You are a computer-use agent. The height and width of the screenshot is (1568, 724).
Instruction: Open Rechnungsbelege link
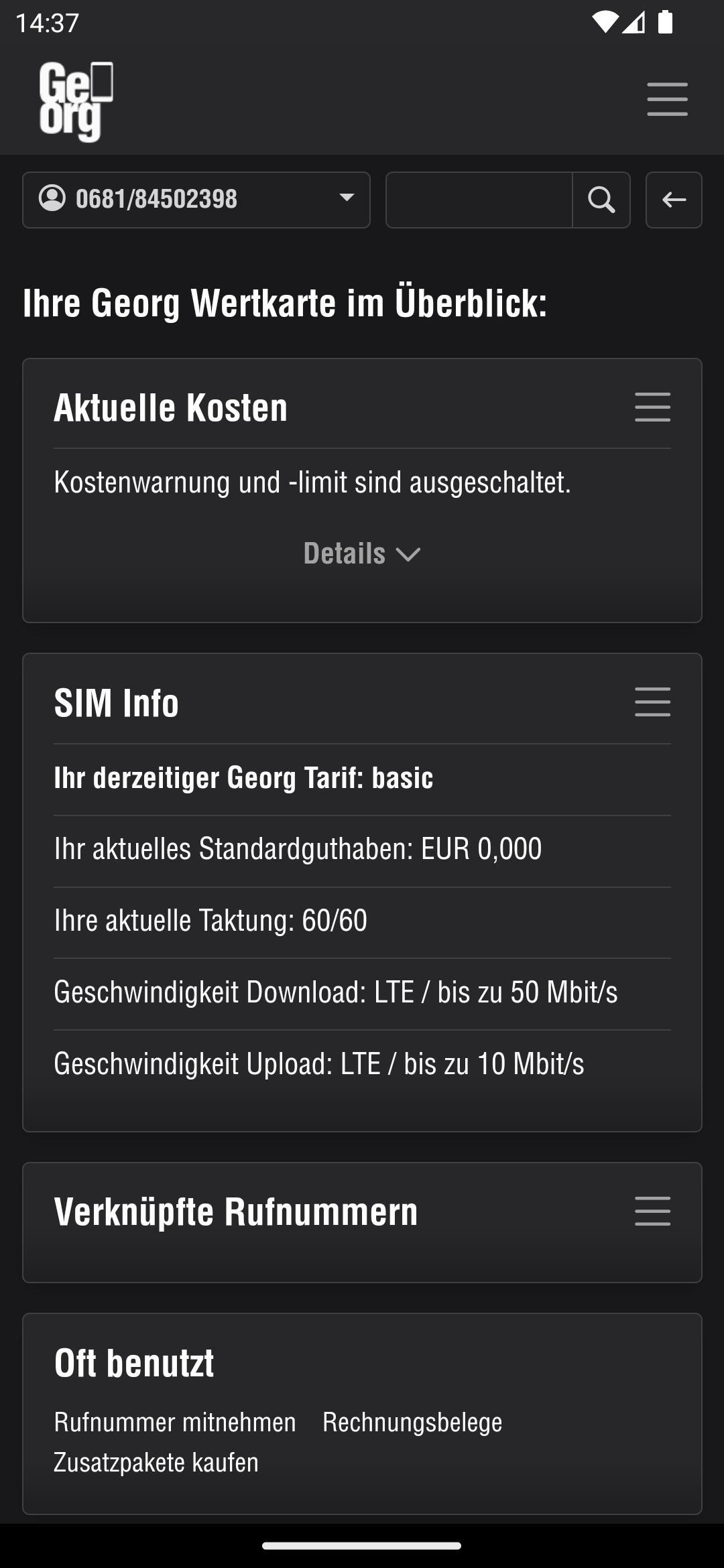click(x=412, y=1422)
